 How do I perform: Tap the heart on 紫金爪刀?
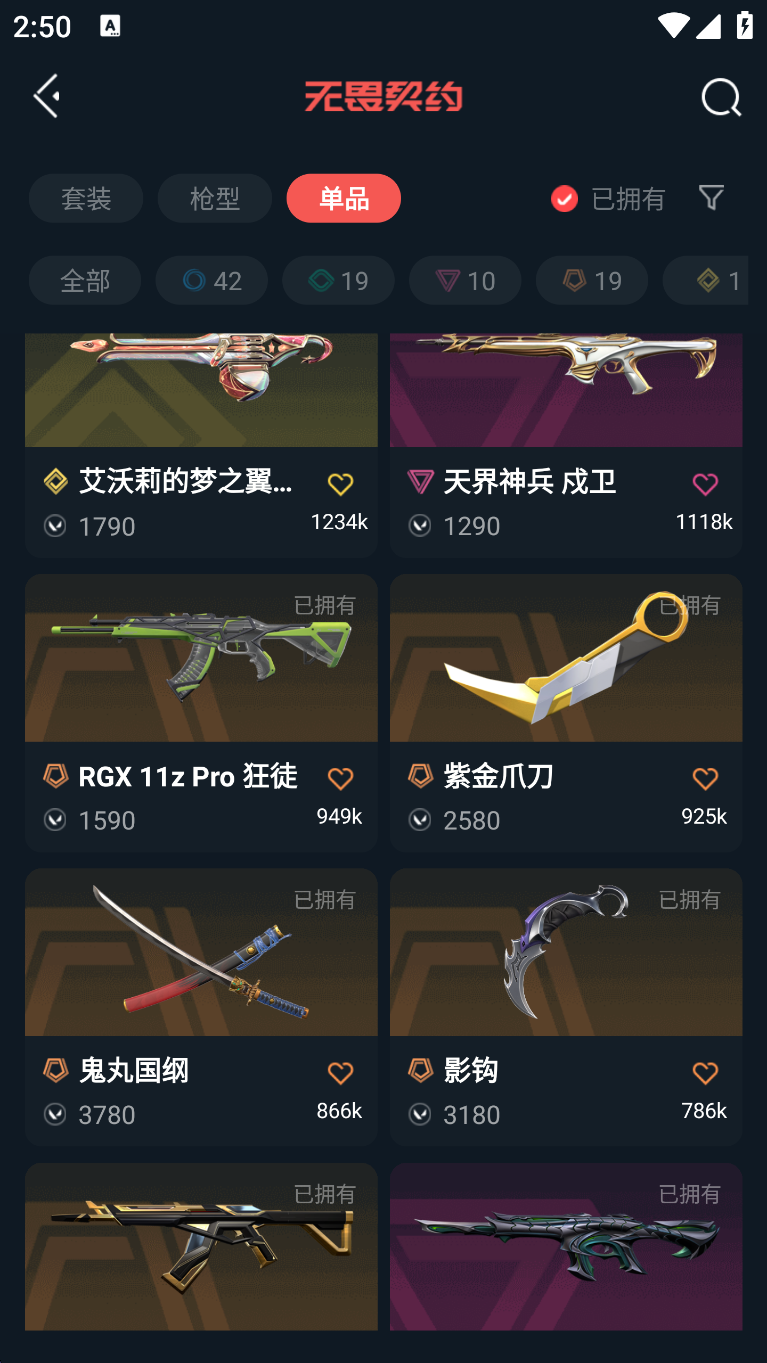(705, 778)
